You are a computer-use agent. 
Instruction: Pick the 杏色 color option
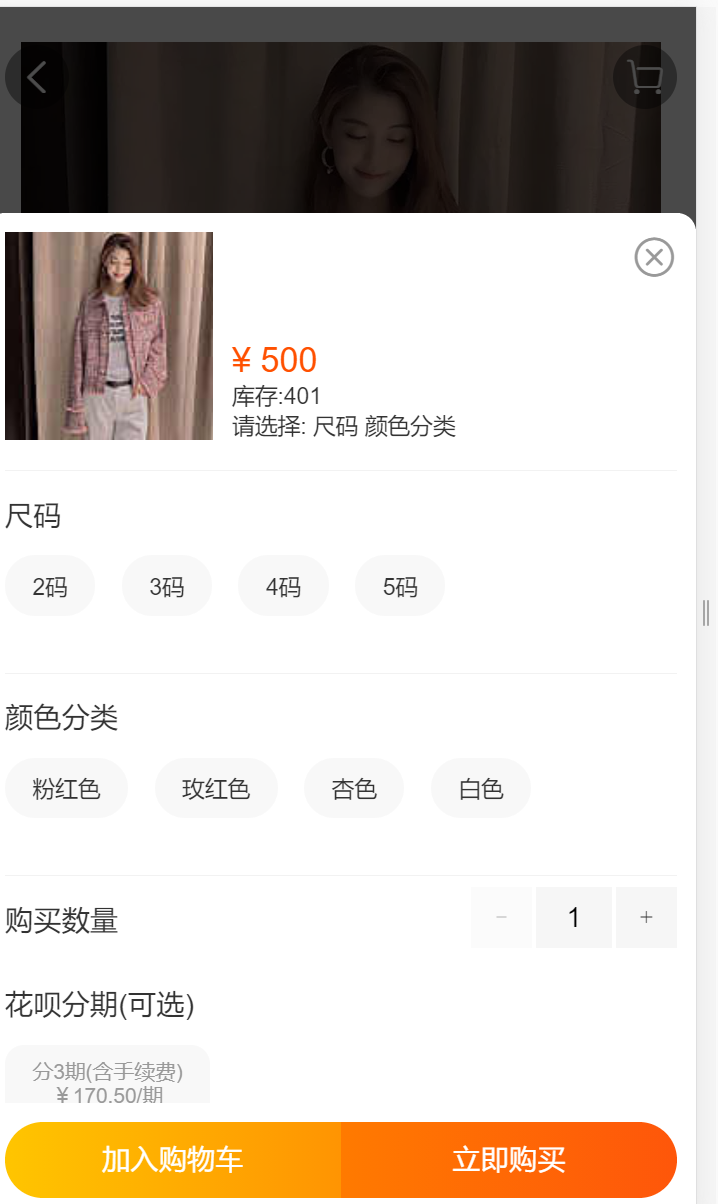pos(354,789)
